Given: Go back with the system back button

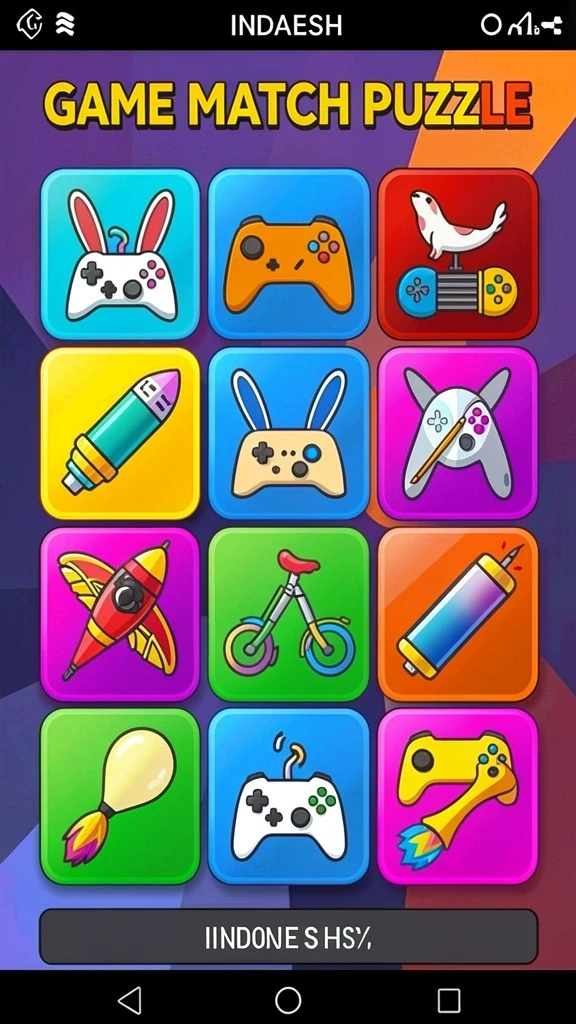Looking at the screenshot, I should tap(129, 1000).
